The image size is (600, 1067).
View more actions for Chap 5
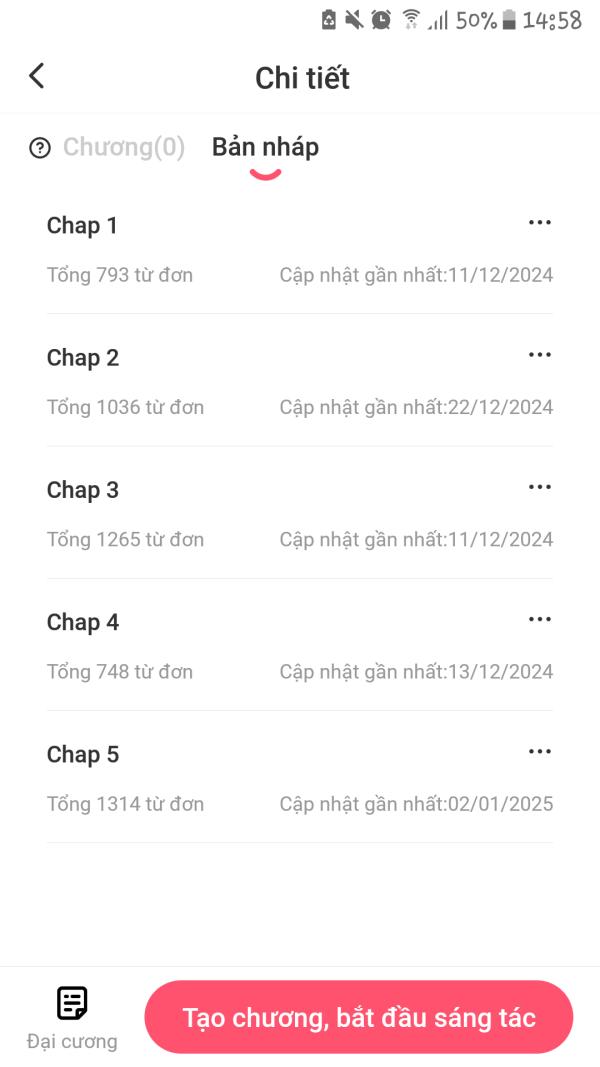pyautogui.click(x=540, y=751)
